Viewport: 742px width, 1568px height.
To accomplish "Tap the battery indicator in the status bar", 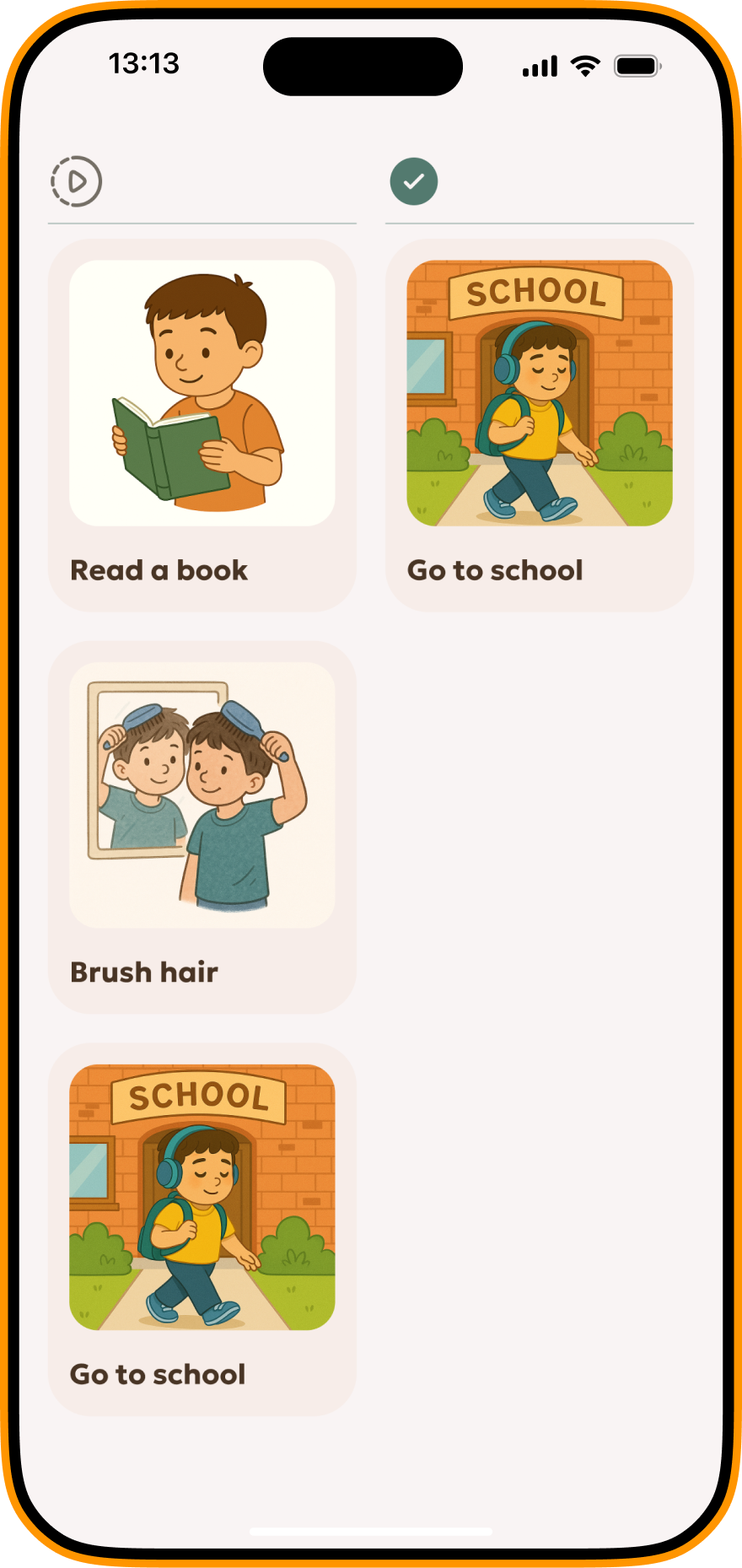I will 637,65.
